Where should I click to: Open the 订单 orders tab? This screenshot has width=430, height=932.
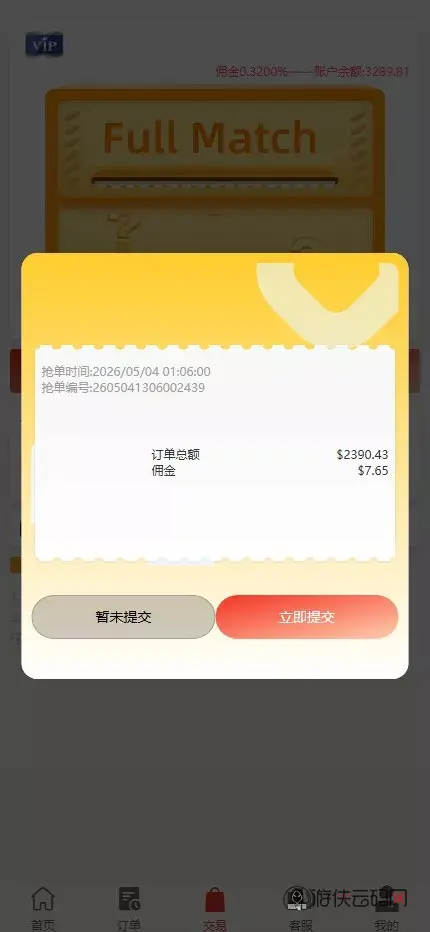coord(129,908)
